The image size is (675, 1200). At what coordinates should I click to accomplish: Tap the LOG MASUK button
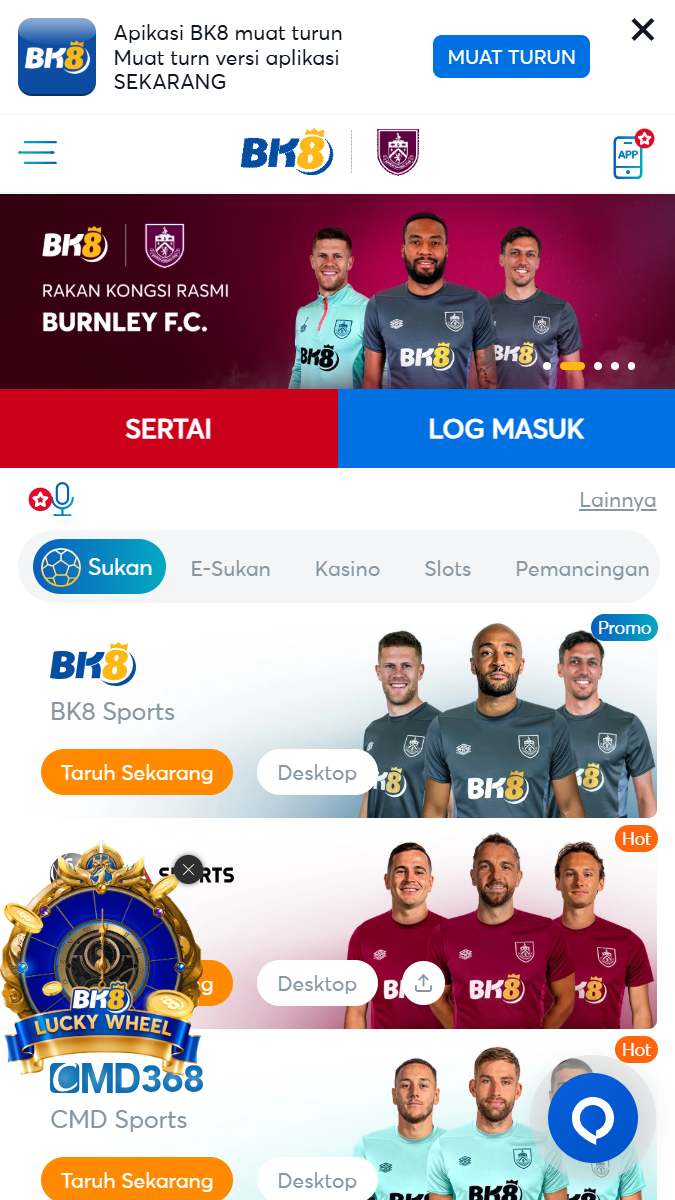[507, 429]
